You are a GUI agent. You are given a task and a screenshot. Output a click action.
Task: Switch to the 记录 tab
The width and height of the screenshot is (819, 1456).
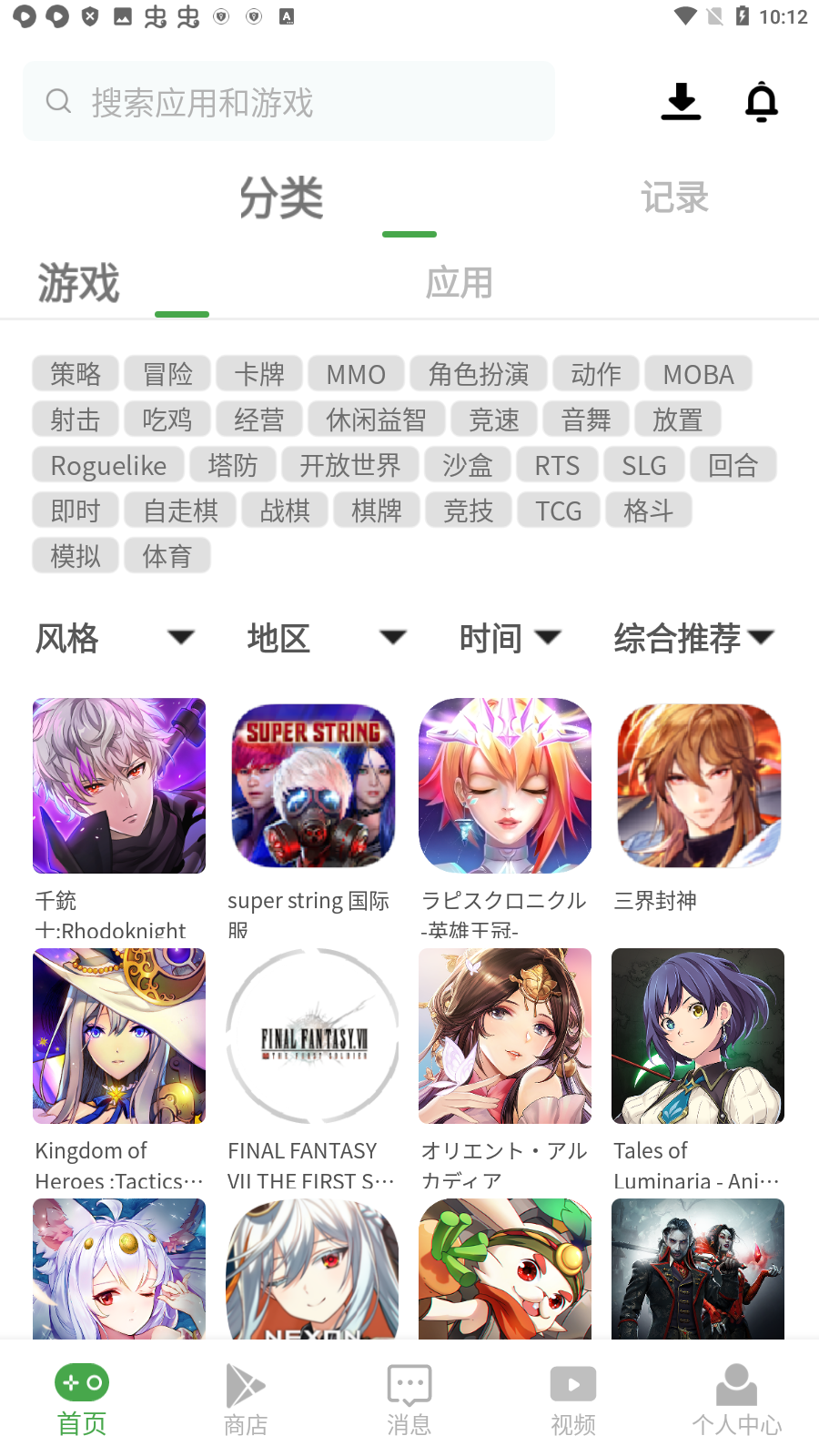click(674, 197)
